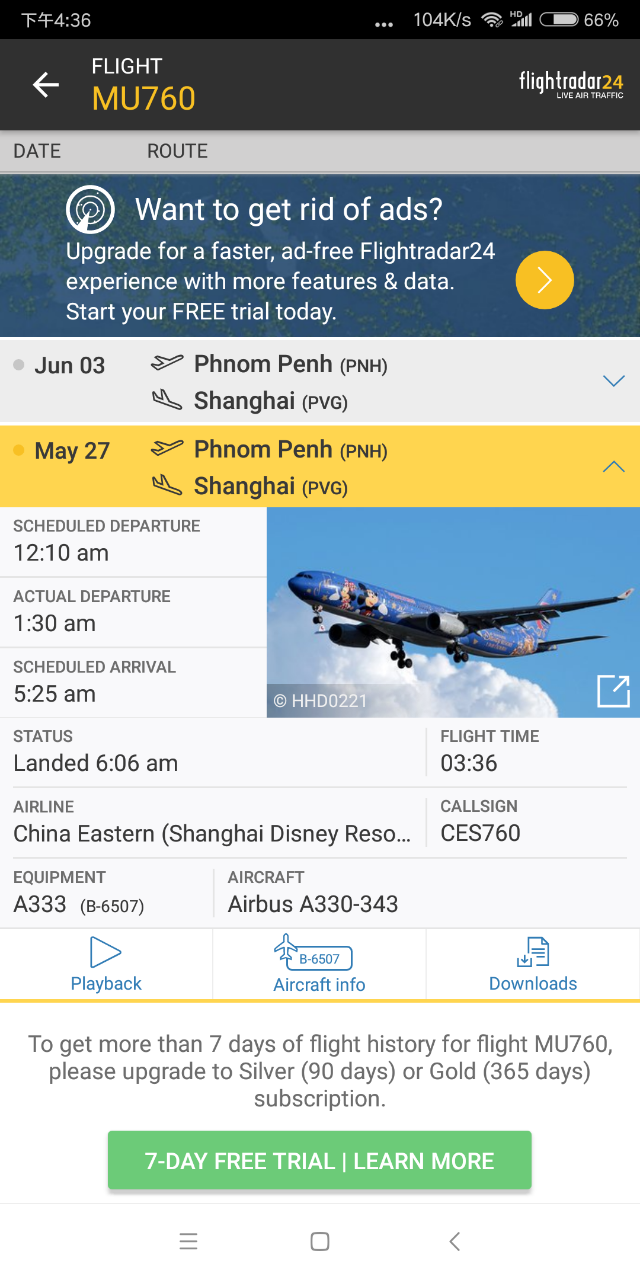Tap 7-Day Free Trial Learn More button
Viewport: 640px width, 1280px height.
click(319, 1160)
